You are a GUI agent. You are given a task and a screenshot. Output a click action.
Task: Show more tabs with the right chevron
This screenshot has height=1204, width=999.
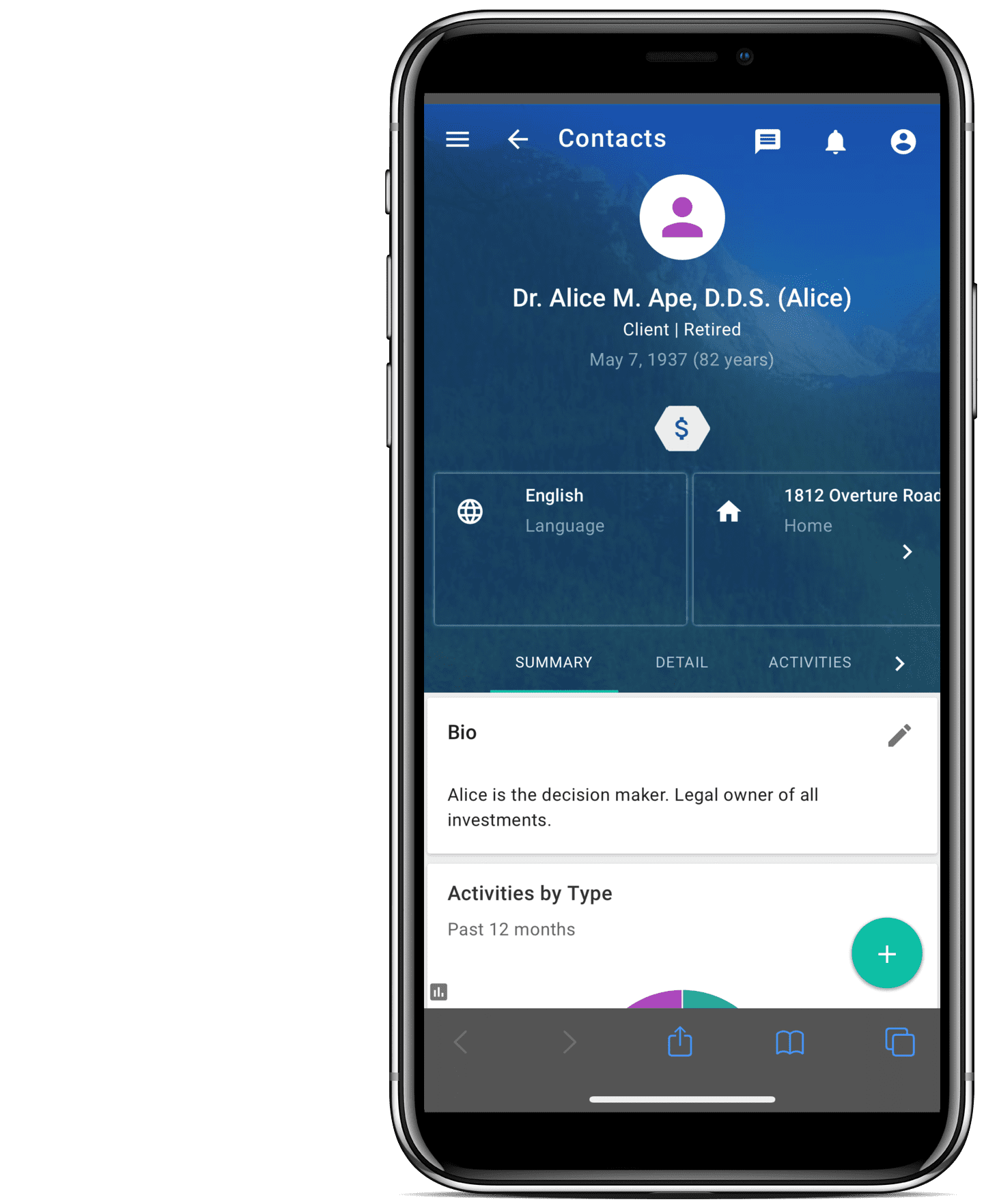point(900,663)
